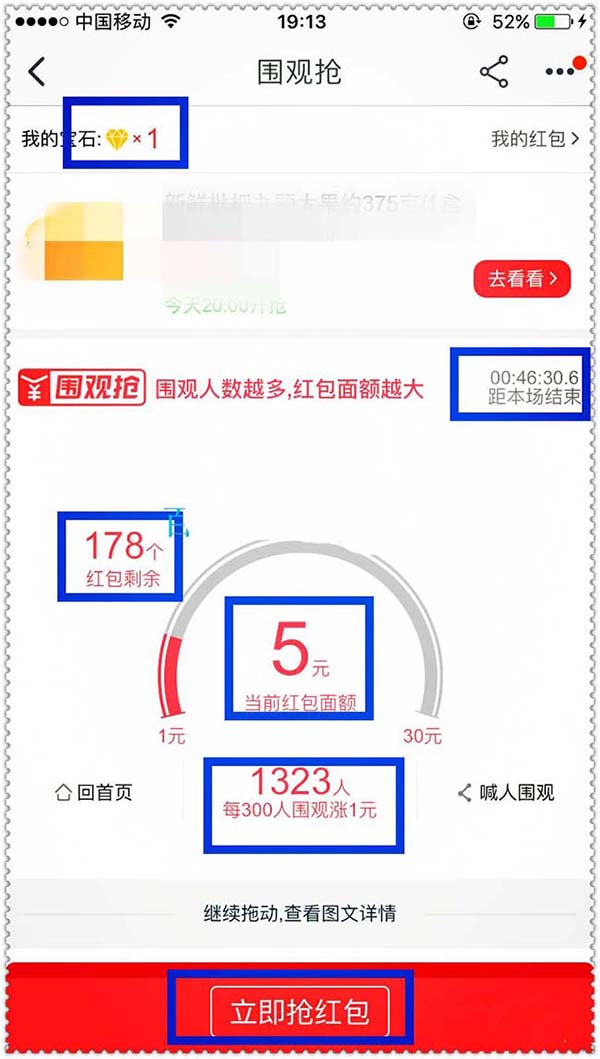Return via 回首页
The height and width of the screenshot is (1059, 600).
point(93,793)
